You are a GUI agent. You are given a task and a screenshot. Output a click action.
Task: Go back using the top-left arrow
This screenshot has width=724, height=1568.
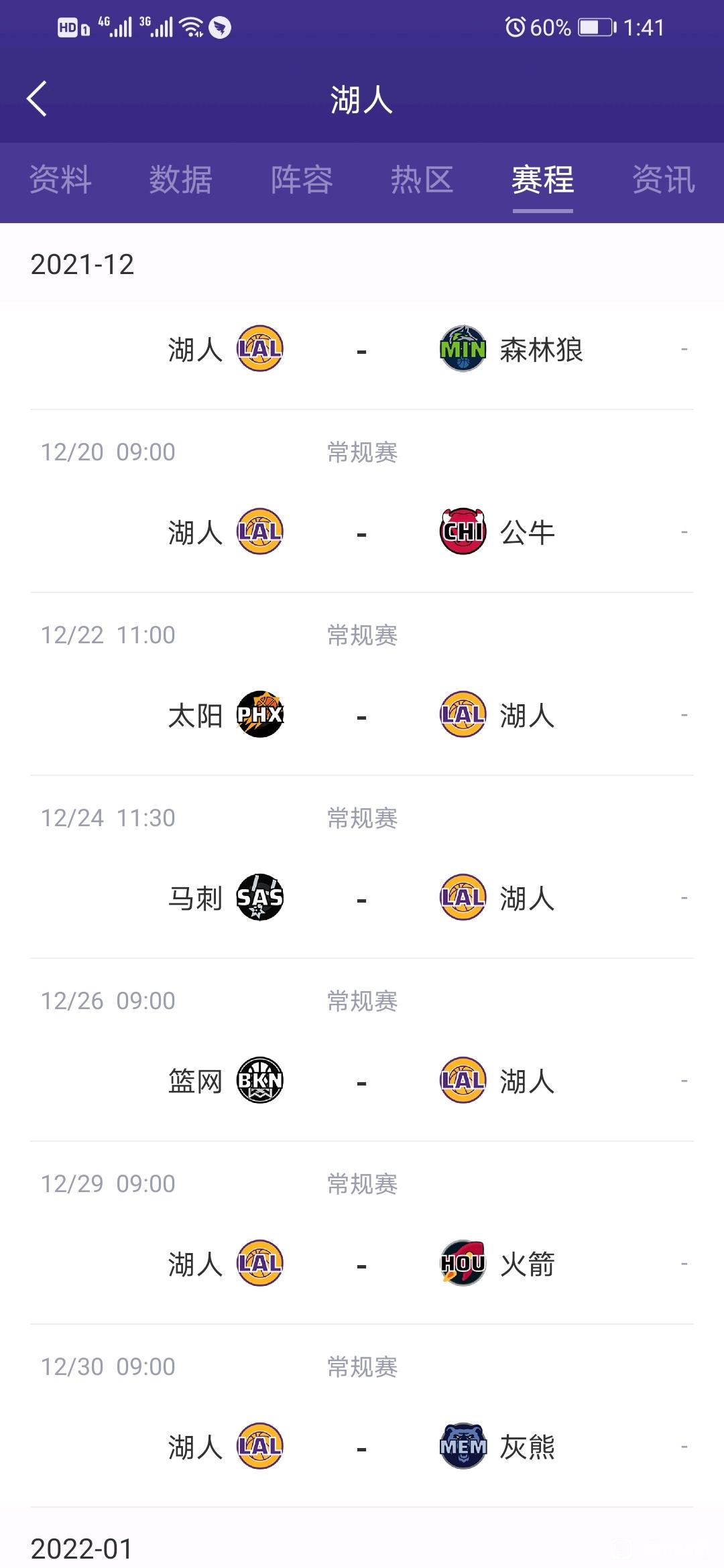pyautogui.click(x=37, y=99)
